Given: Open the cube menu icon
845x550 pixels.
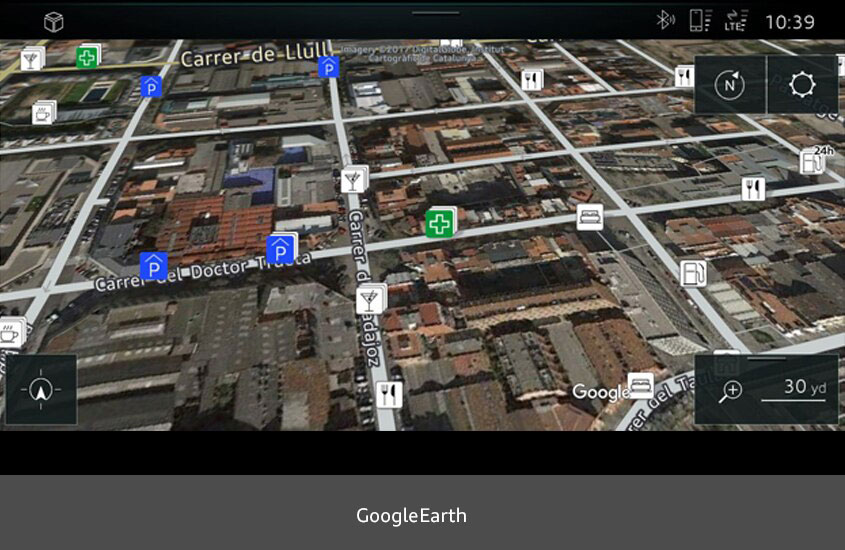Looking at the screenshot, I should 54,21.
